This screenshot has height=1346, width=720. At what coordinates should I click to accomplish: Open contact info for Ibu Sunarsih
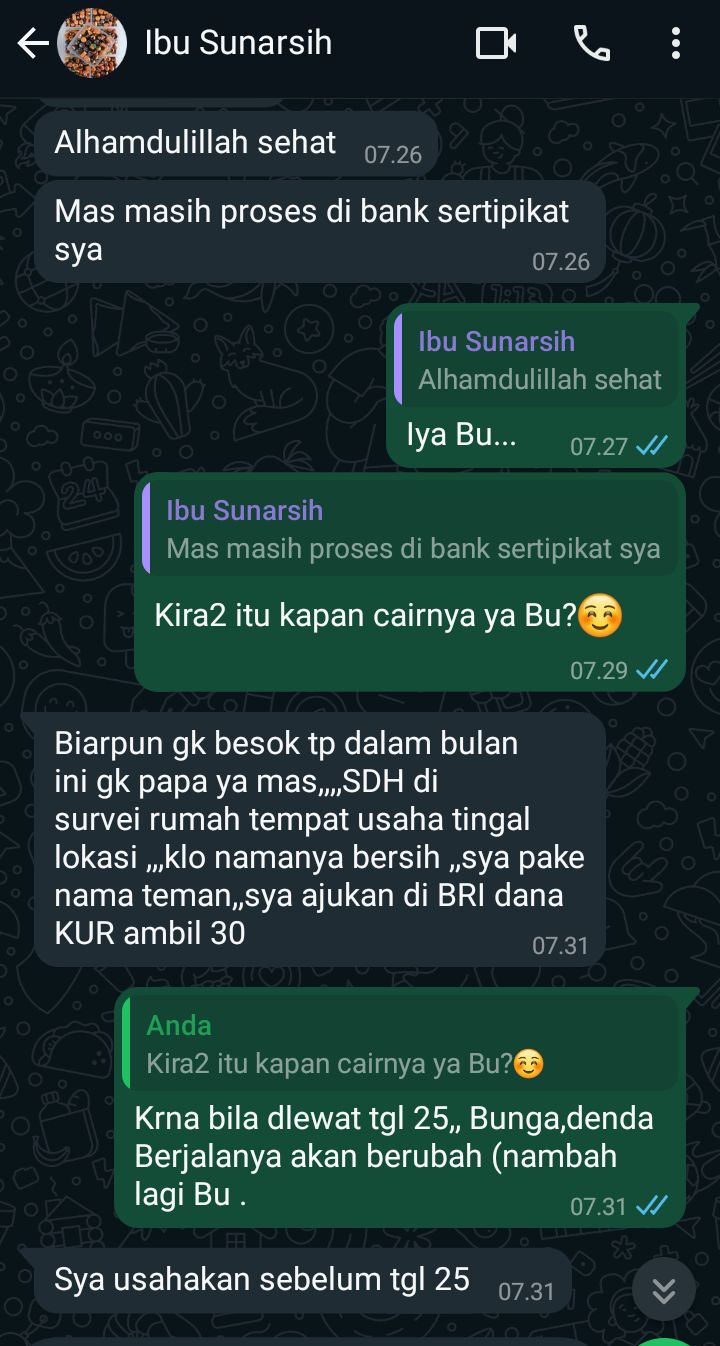coord(238,44)
